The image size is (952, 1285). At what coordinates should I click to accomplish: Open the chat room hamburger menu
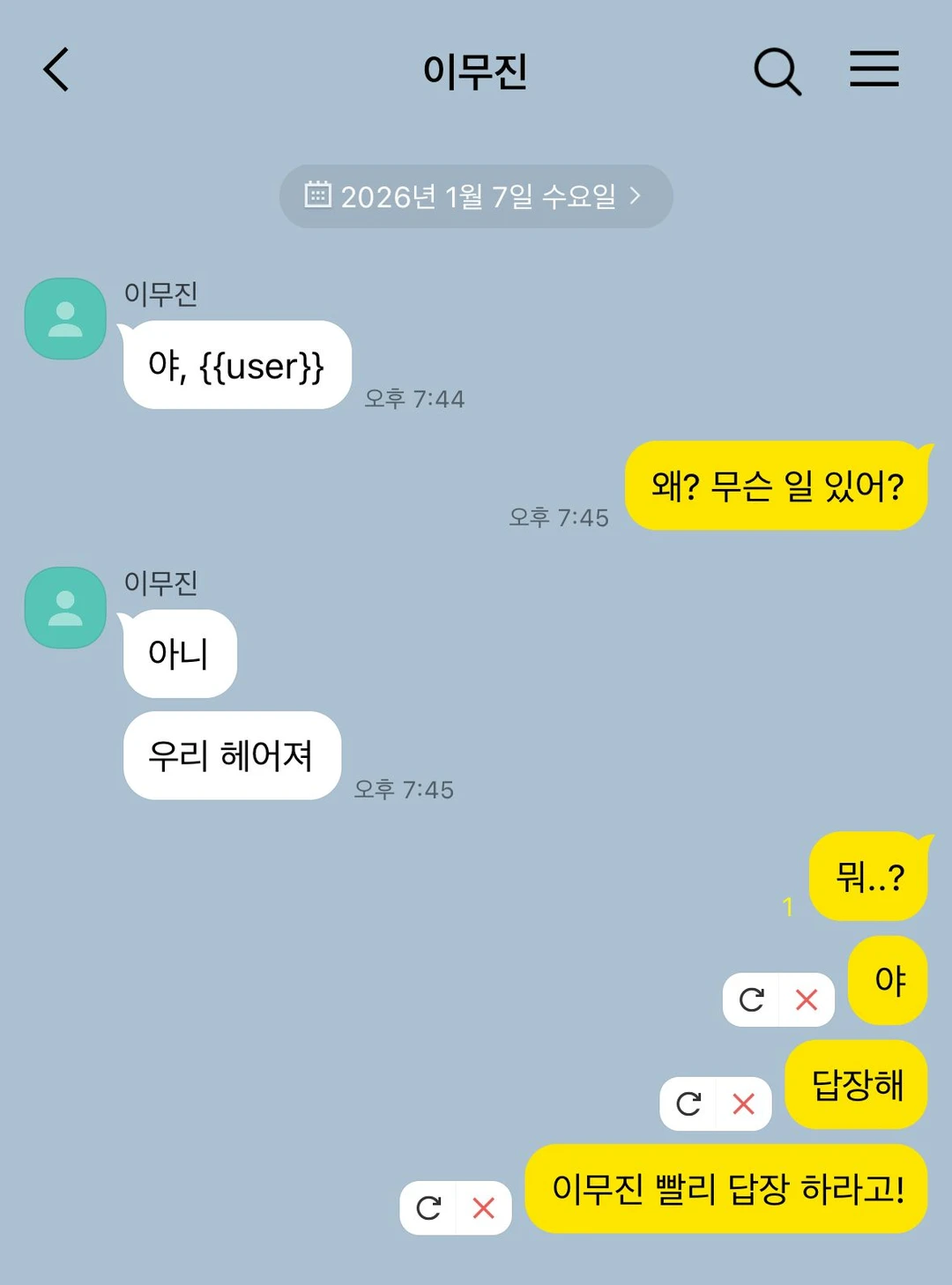pos(874,69)
